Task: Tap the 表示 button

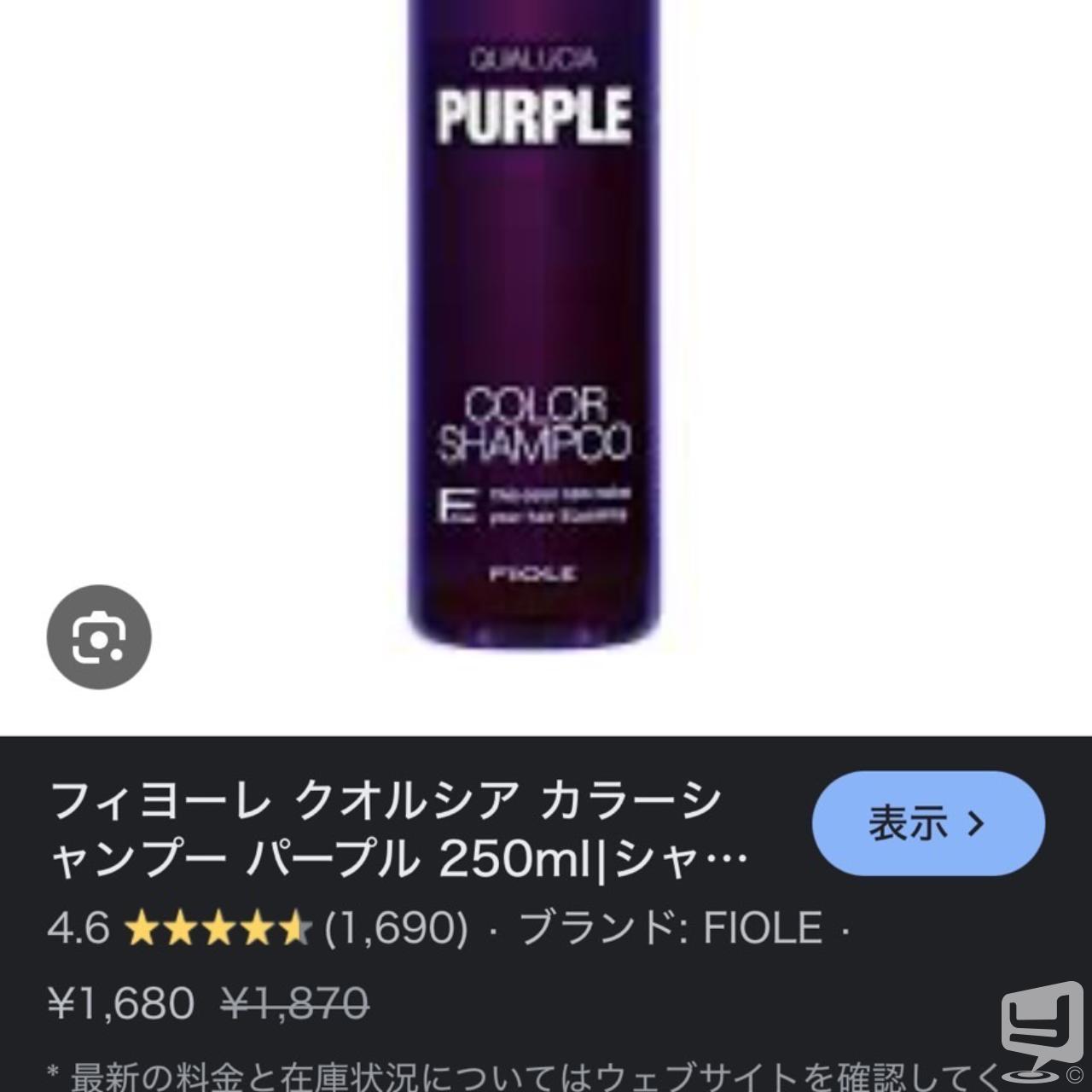Action: (927, 823)
